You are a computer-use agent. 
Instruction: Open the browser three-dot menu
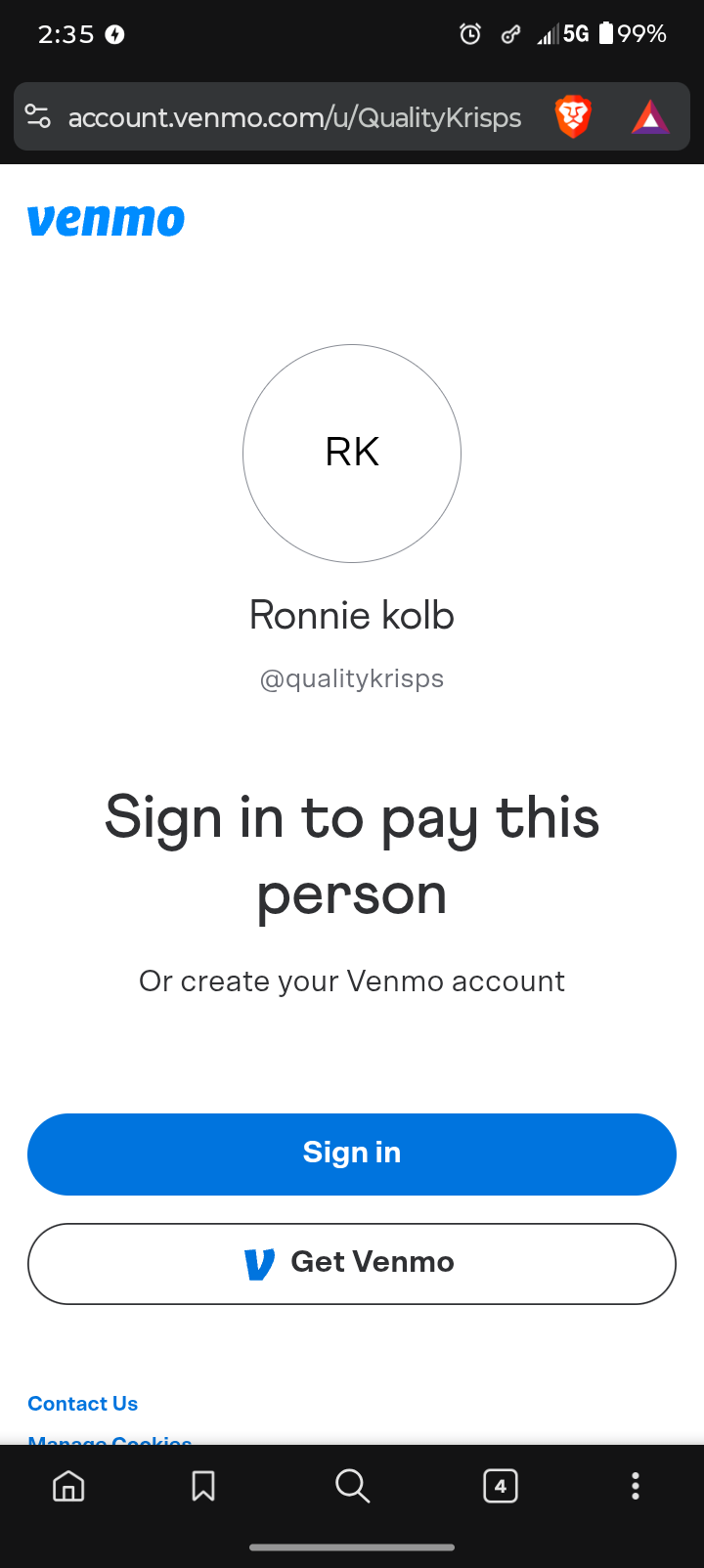[636, 1486]
